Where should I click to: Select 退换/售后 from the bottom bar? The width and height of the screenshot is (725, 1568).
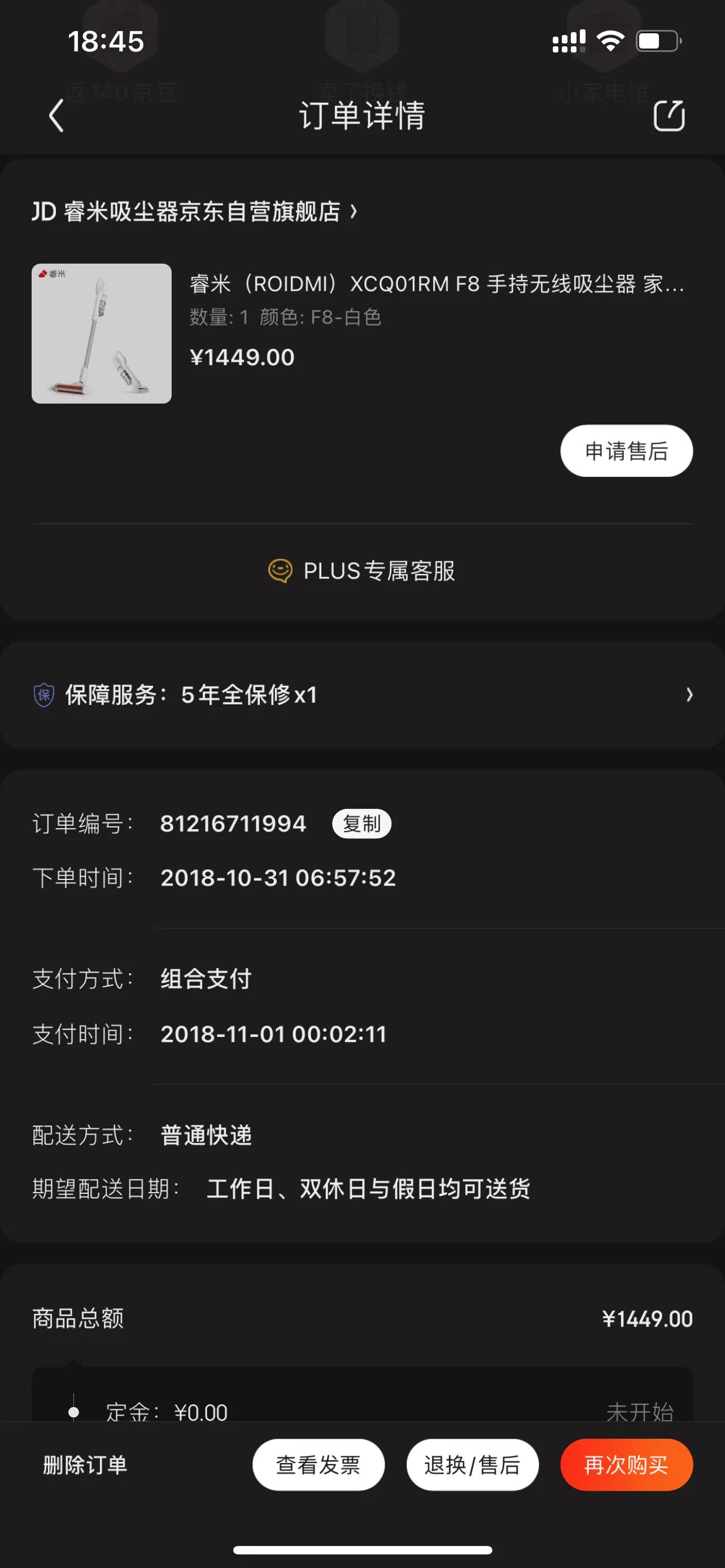point(473,1465)
